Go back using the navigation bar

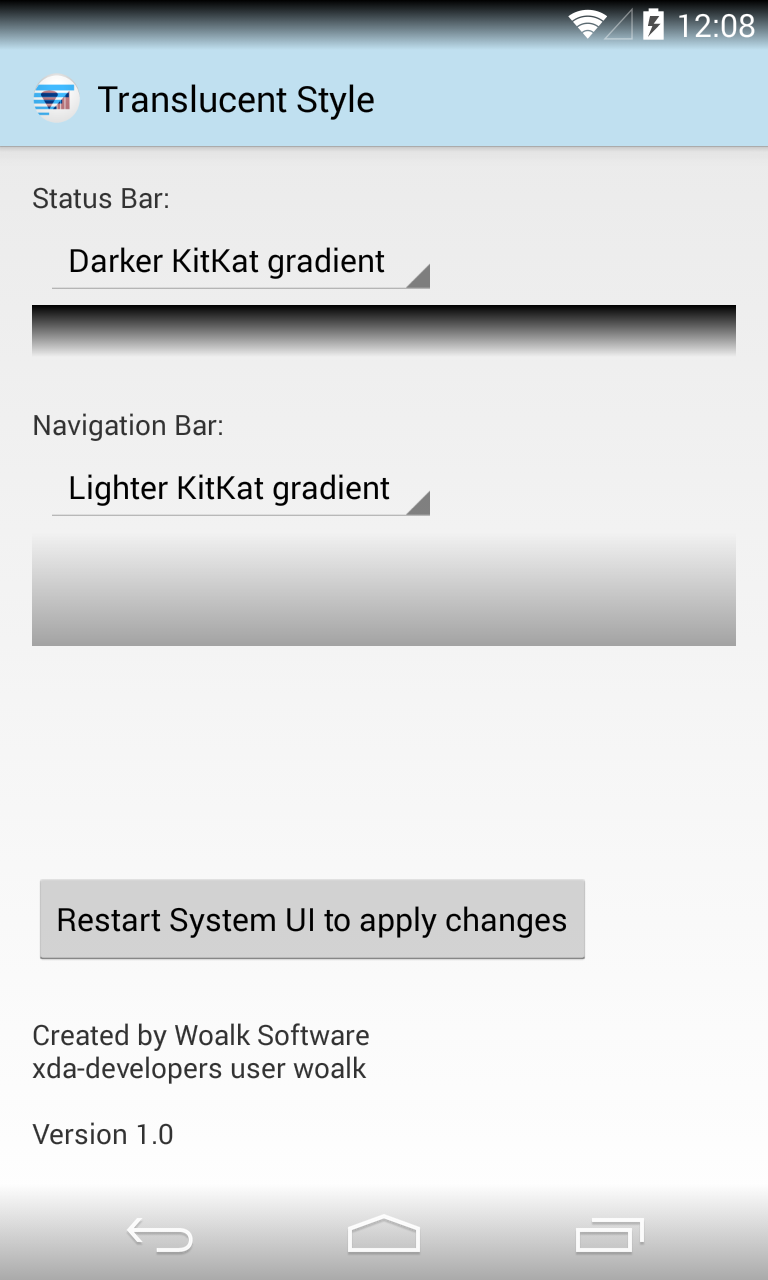[160, 1236]
